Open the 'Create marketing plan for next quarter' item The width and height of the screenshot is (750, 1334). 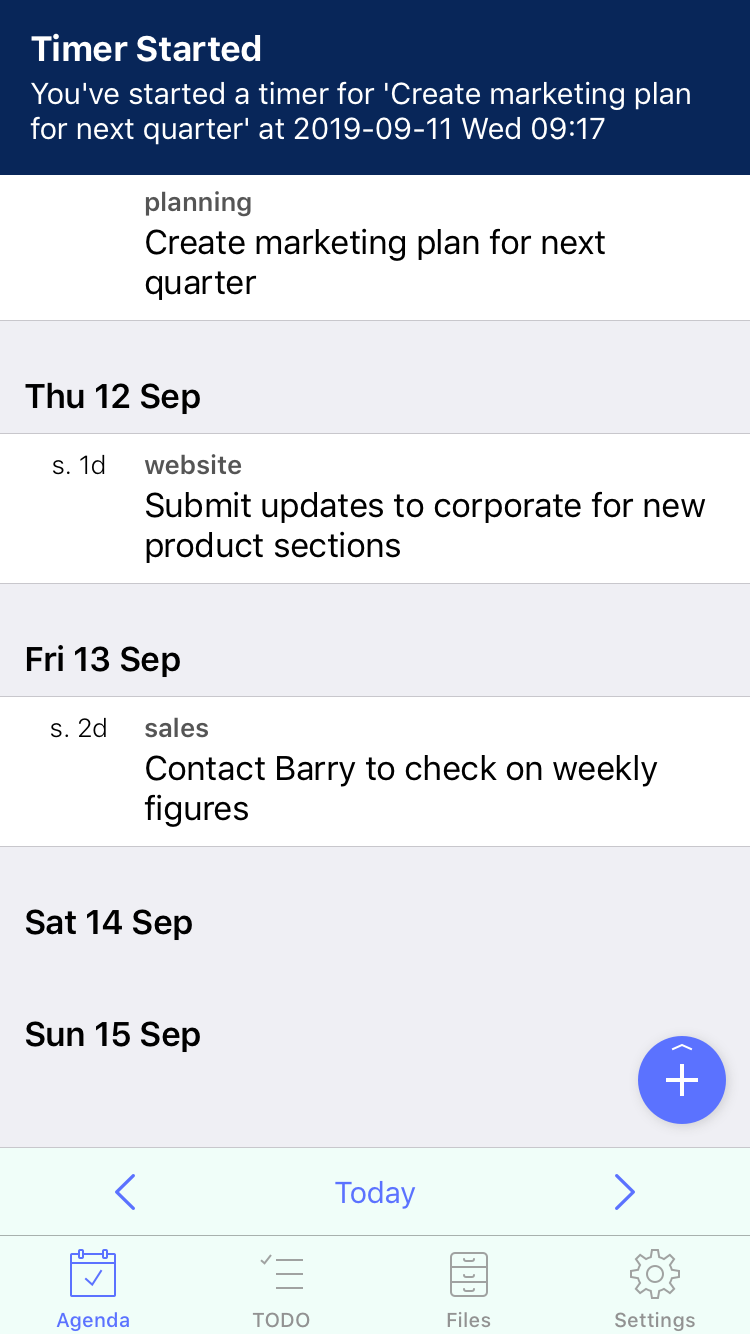coord(375,248)
